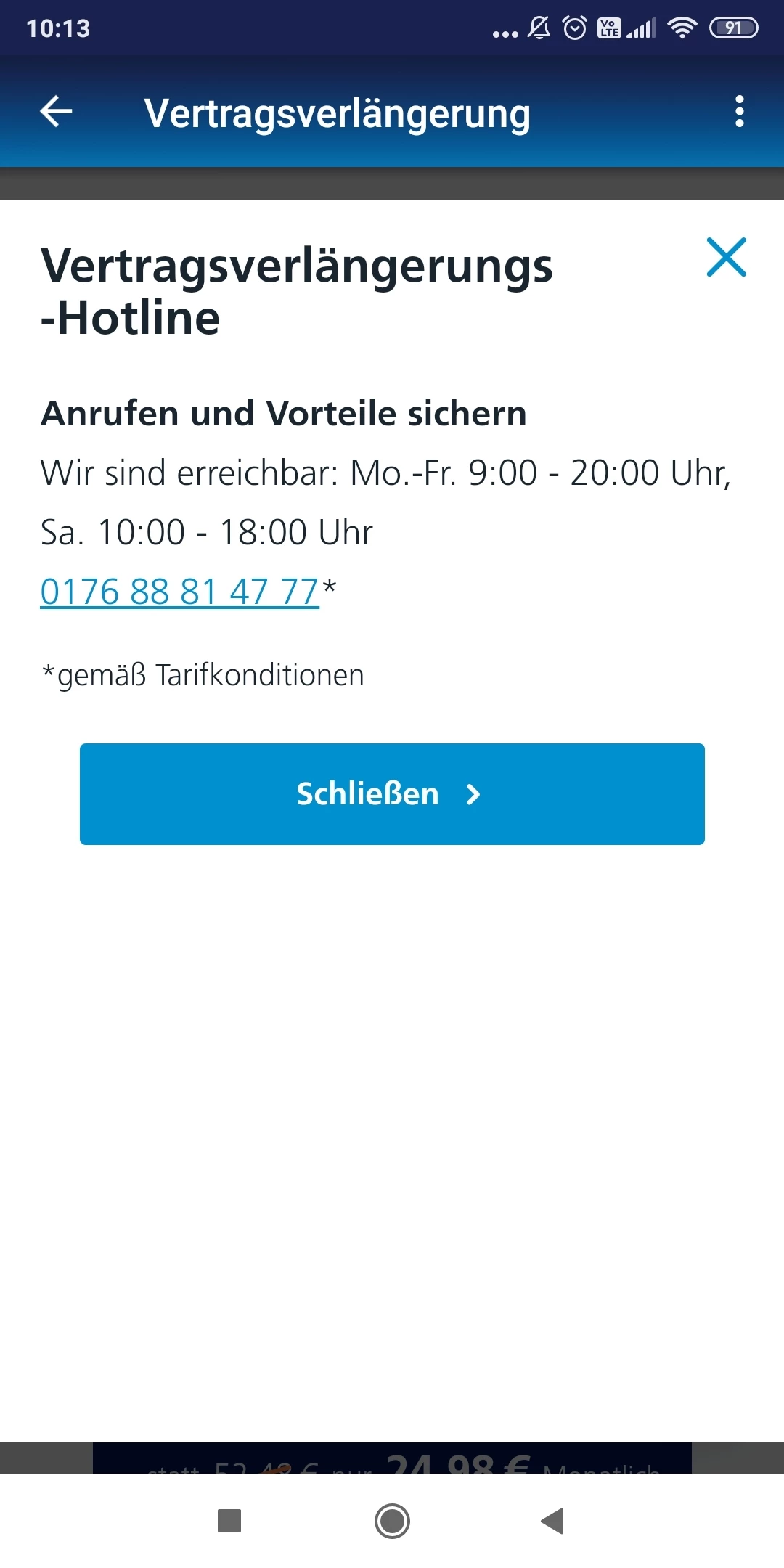Viewport: 784px width, 1568px height.
Task: Call the hotline number 0176 88 81 47 77
Action: [x=179, y=592]
